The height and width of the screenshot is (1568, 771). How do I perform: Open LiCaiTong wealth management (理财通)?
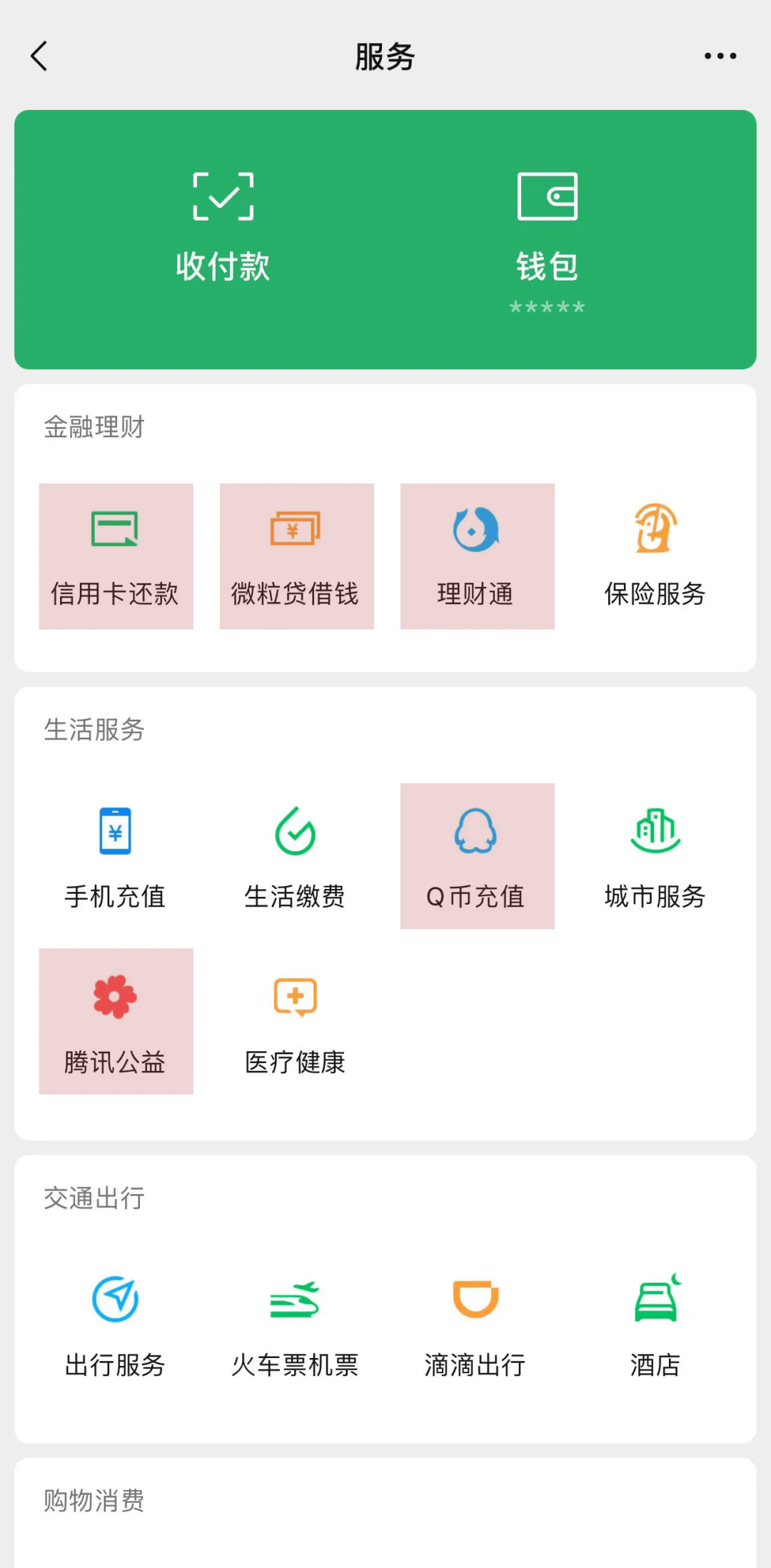(x=477, y=557)
